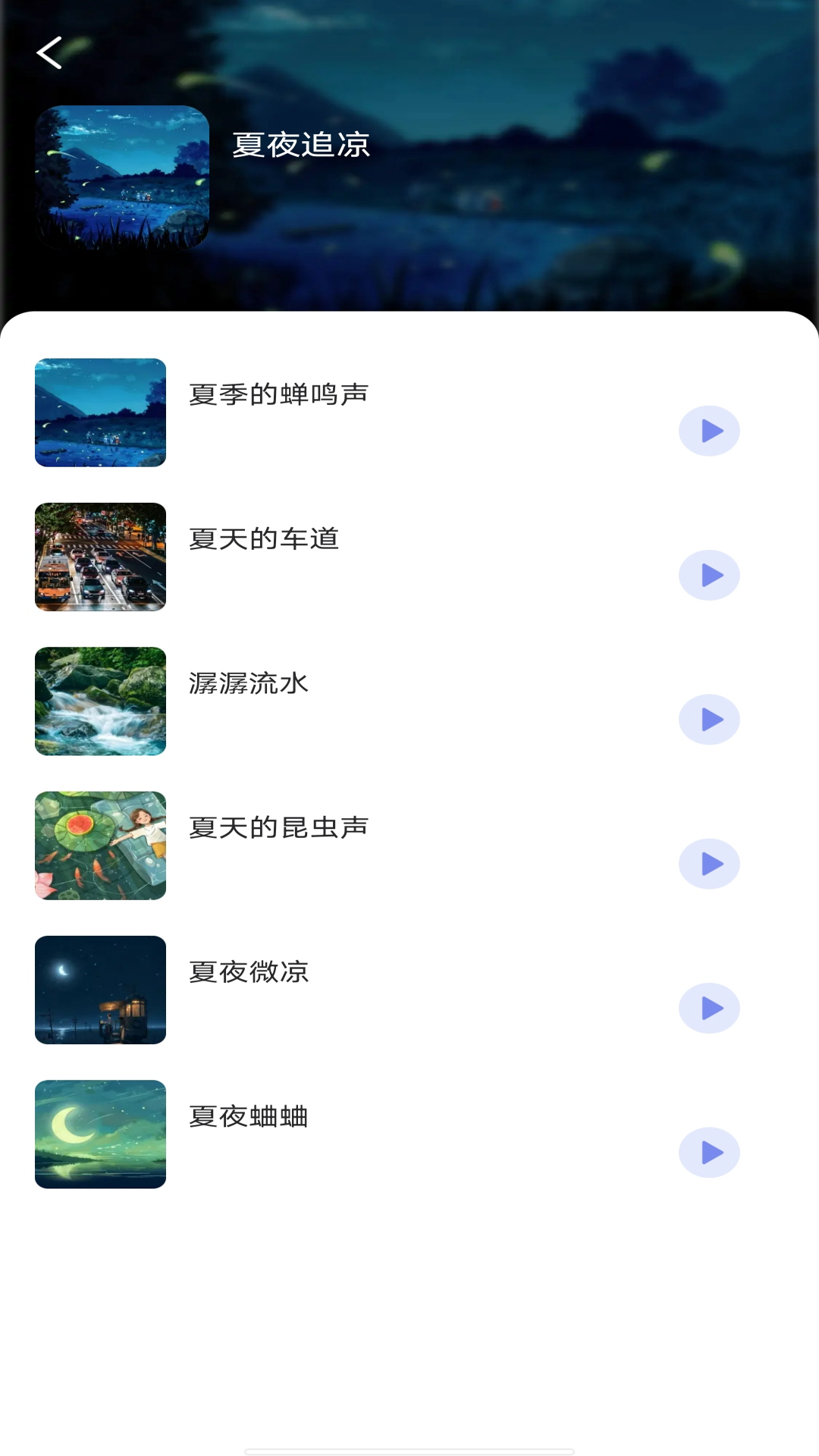The height and width of the screenshot is (1456, 819).
Task: Open the 夏天的昆虫声 thumbnail
Action: (100, 846)
